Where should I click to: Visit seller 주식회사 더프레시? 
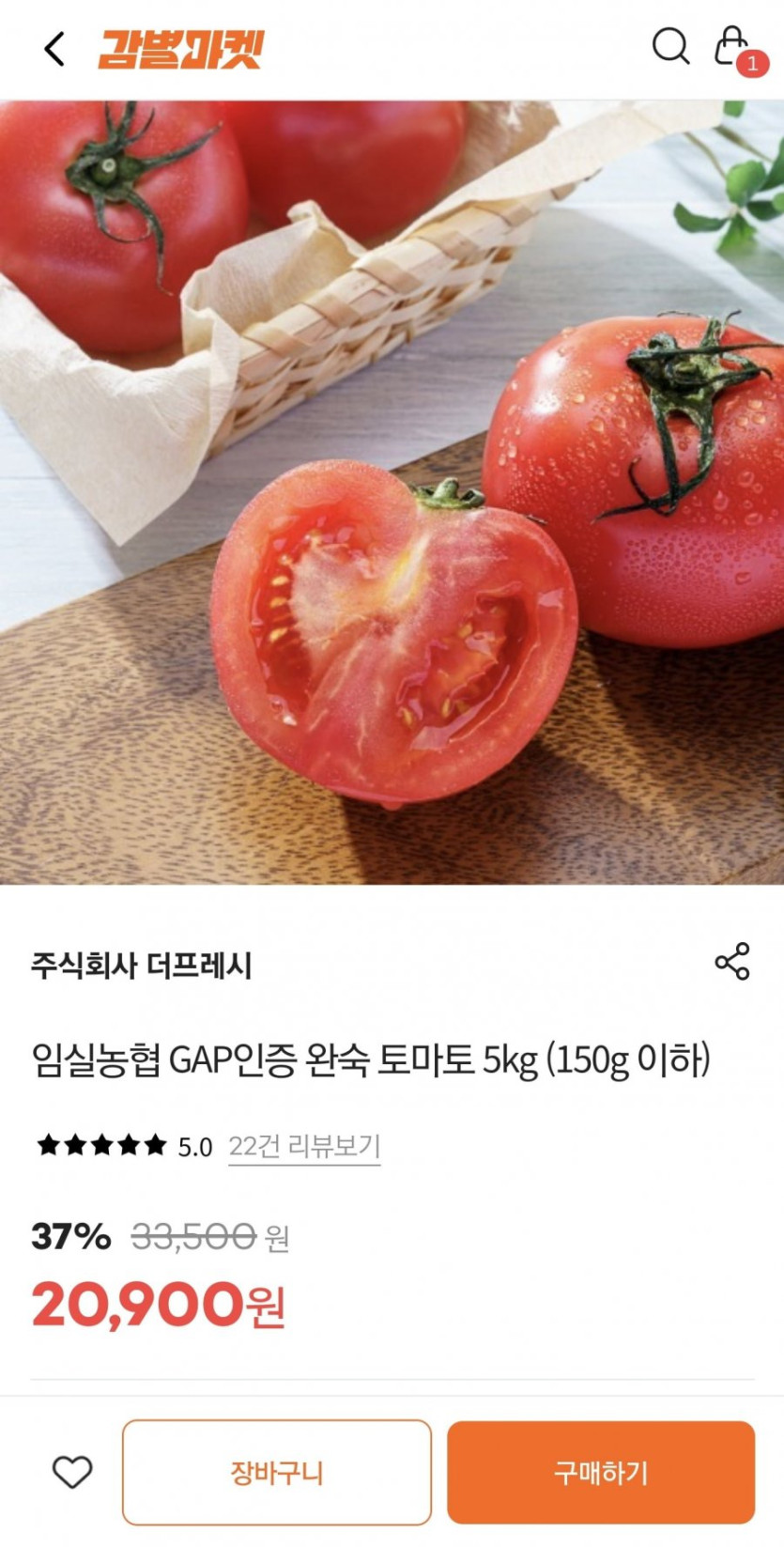[142, 966]
